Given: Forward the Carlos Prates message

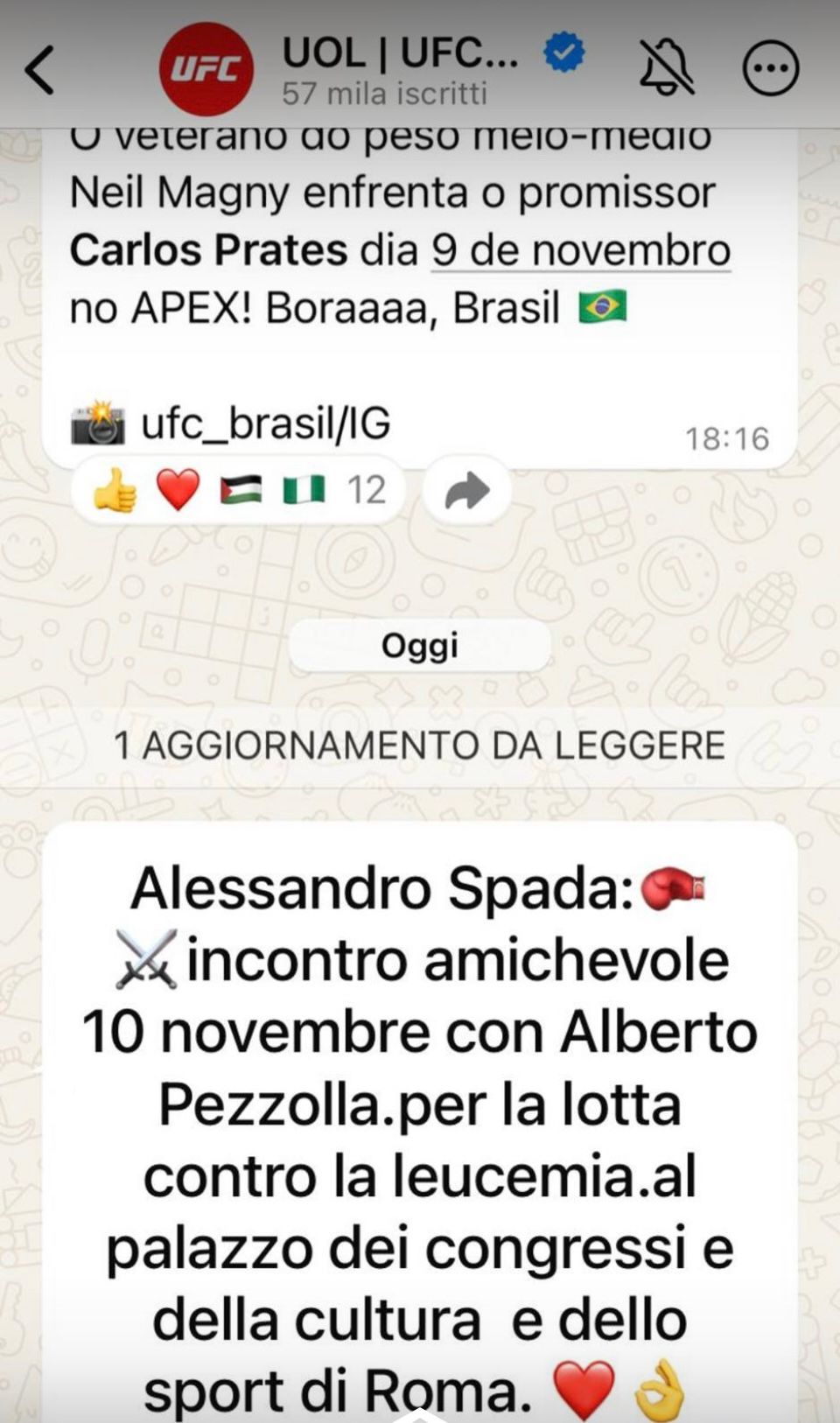Looking at the screenshot, I should [467, 490].
